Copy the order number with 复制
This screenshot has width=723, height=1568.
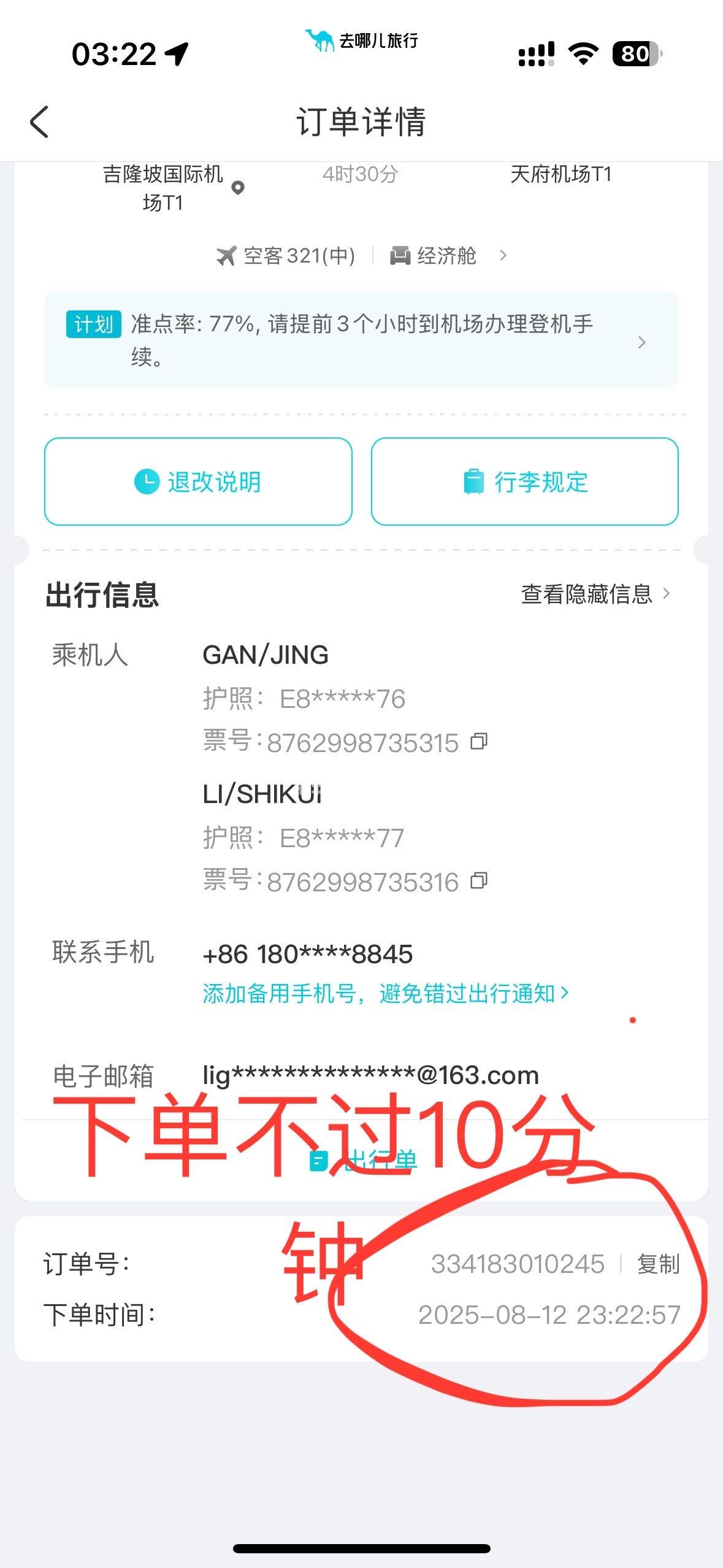658,1264
